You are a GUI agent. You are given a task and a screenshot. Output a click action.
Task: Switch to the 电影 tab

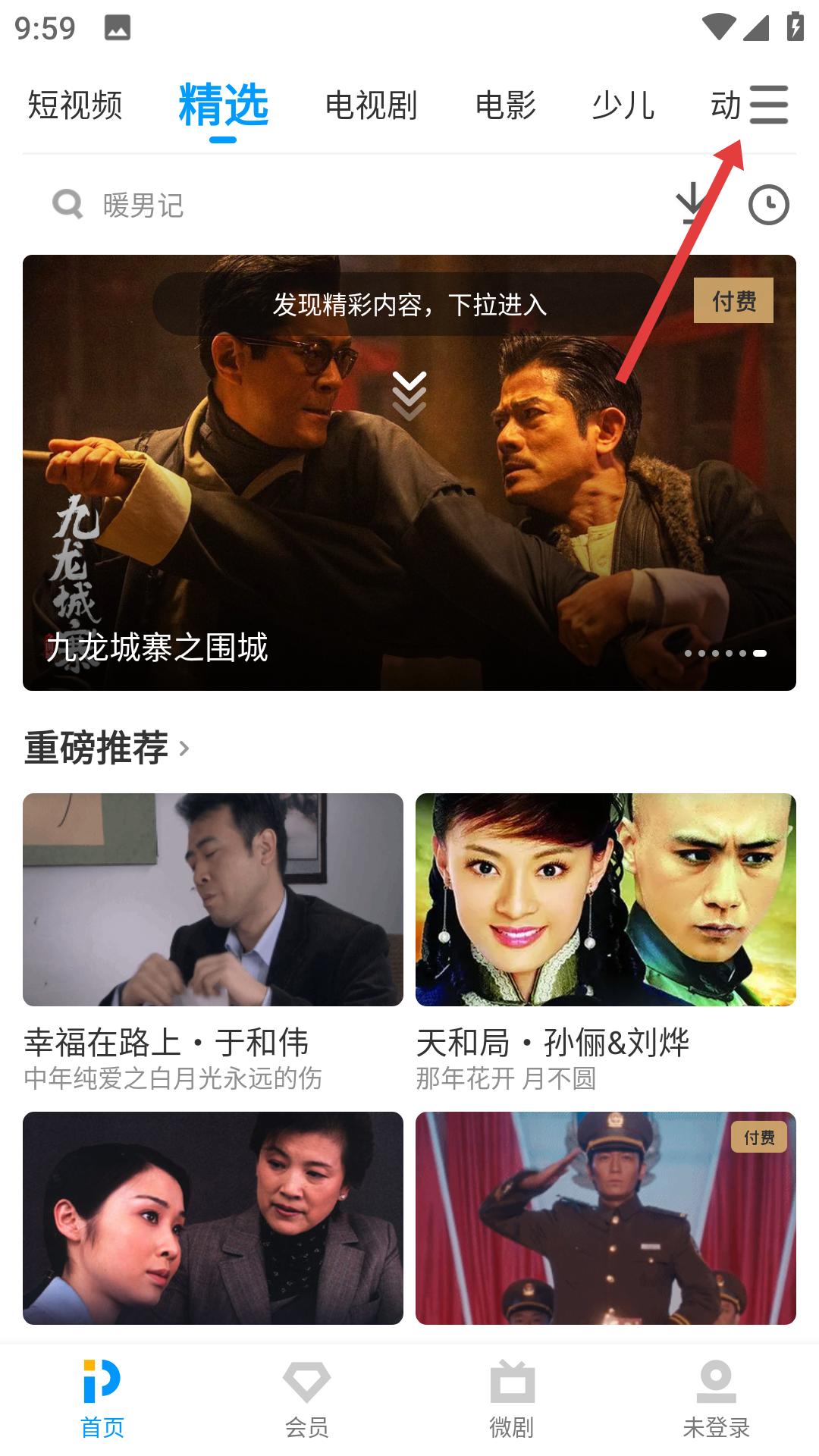click(505, 105)
